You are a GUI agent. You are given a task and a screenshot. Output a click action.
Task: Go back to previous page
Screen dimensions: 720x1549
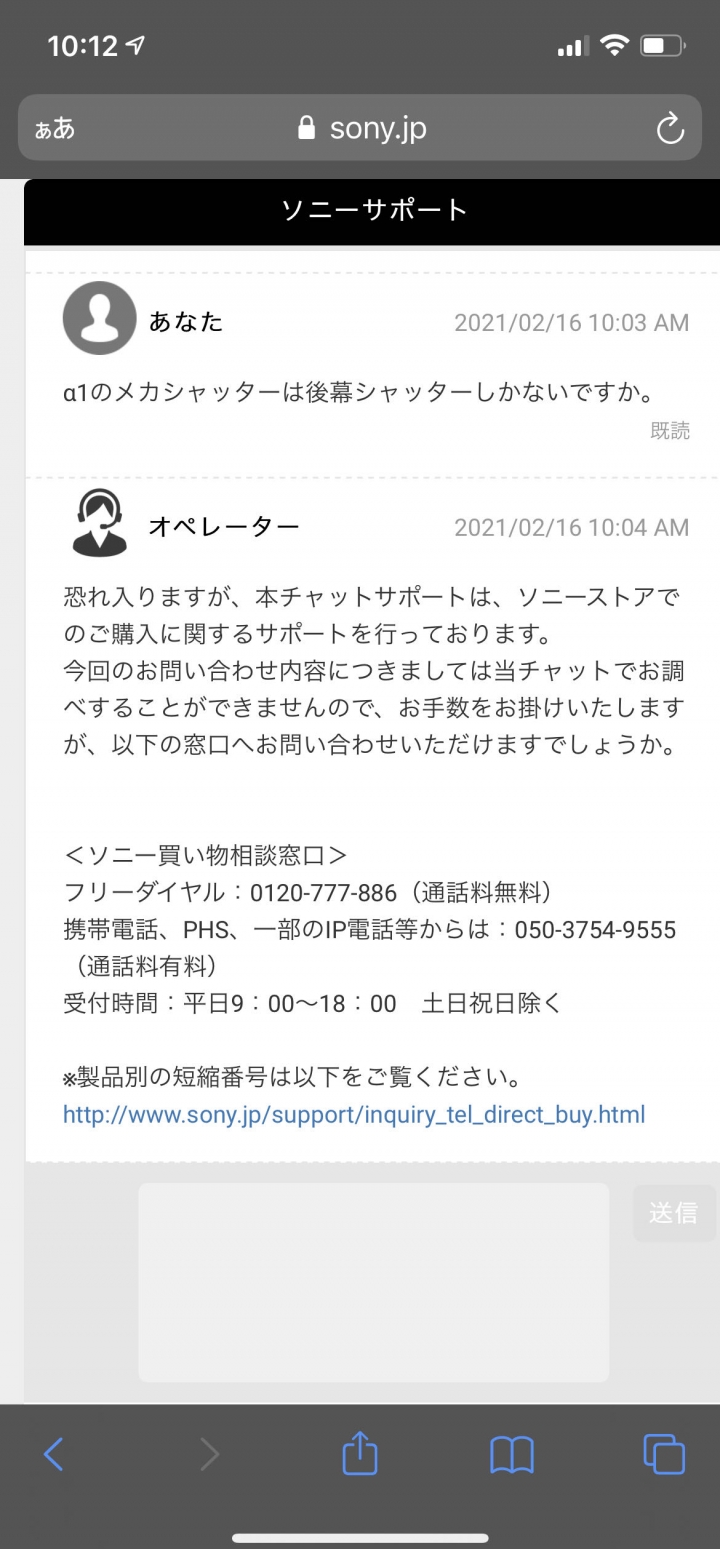click(54, 1454)
